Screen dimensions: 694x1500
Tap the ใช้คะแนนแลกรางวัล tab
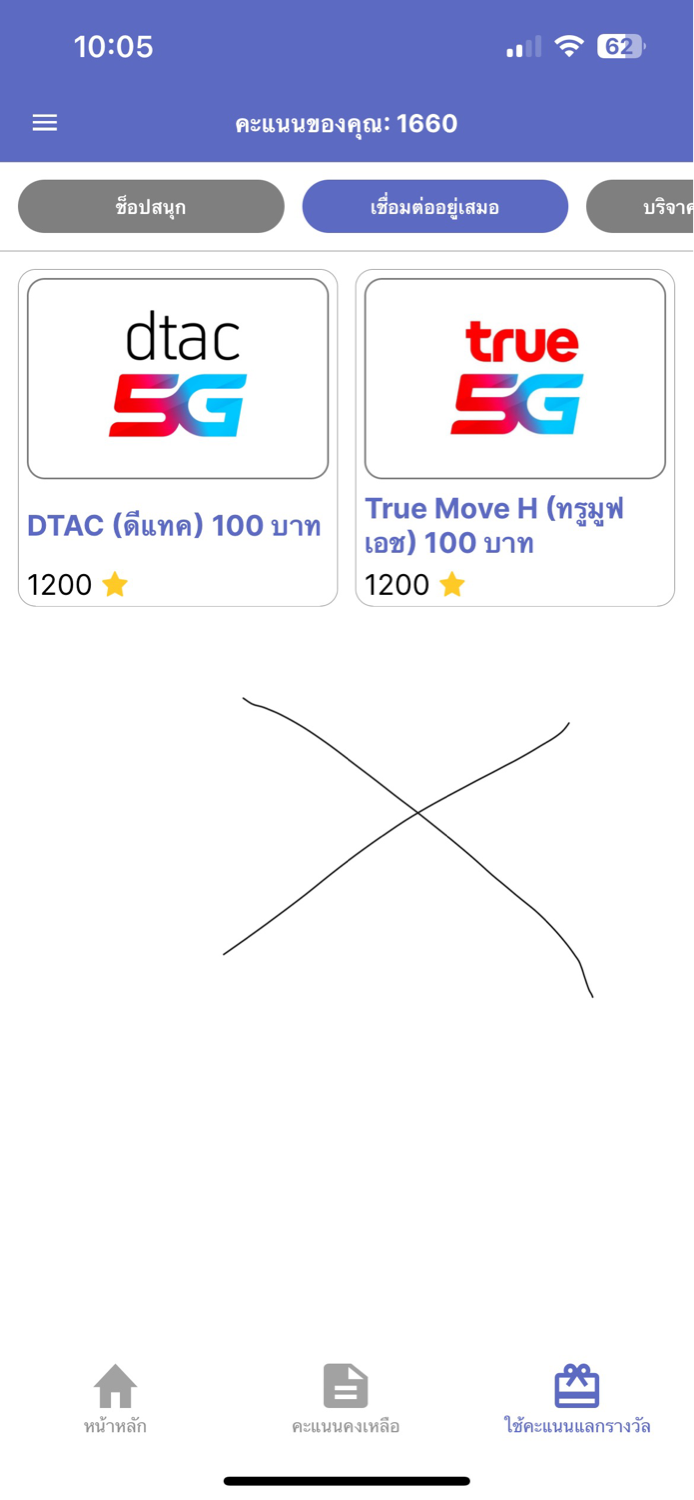[x=577, y=1400]
